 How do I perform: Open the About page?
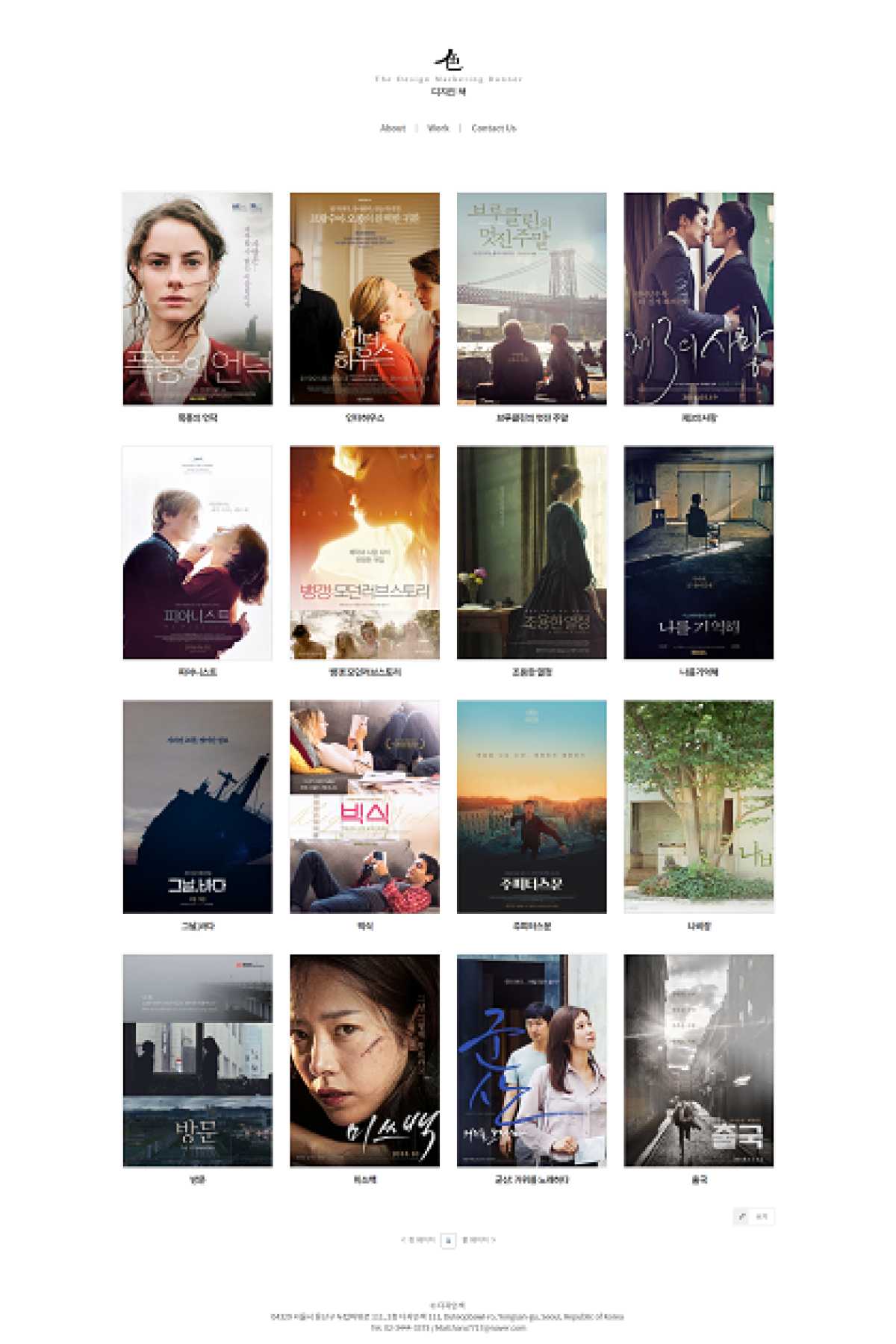[392, 128]
